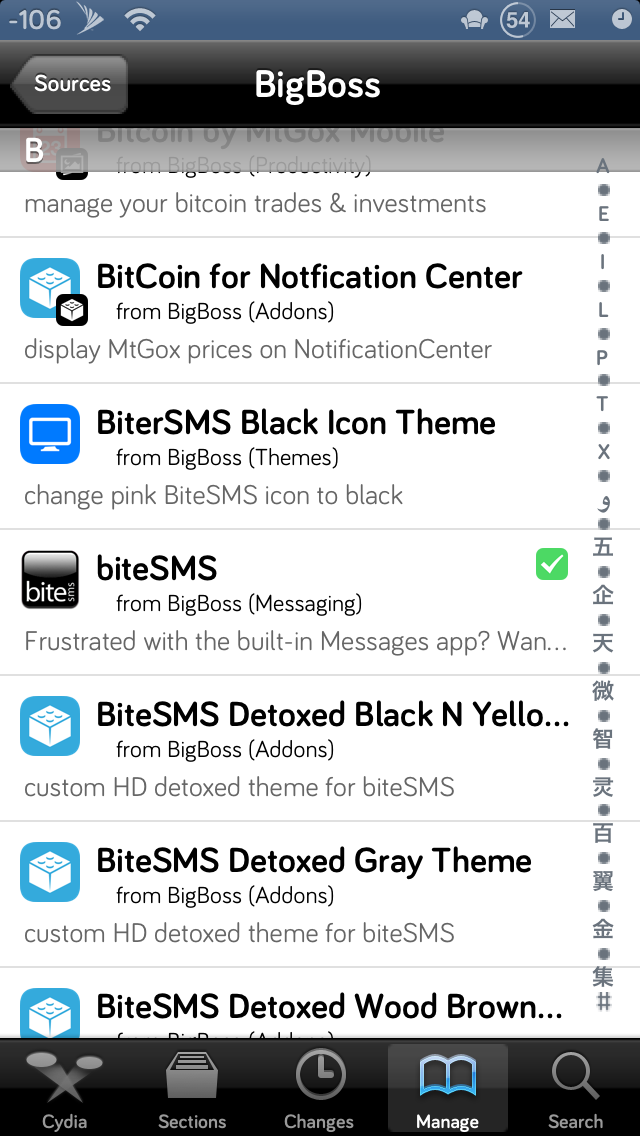Viewport: 640px width, 1136px height.
Task: Switch to the Search tab
Action: point(575,1088)
